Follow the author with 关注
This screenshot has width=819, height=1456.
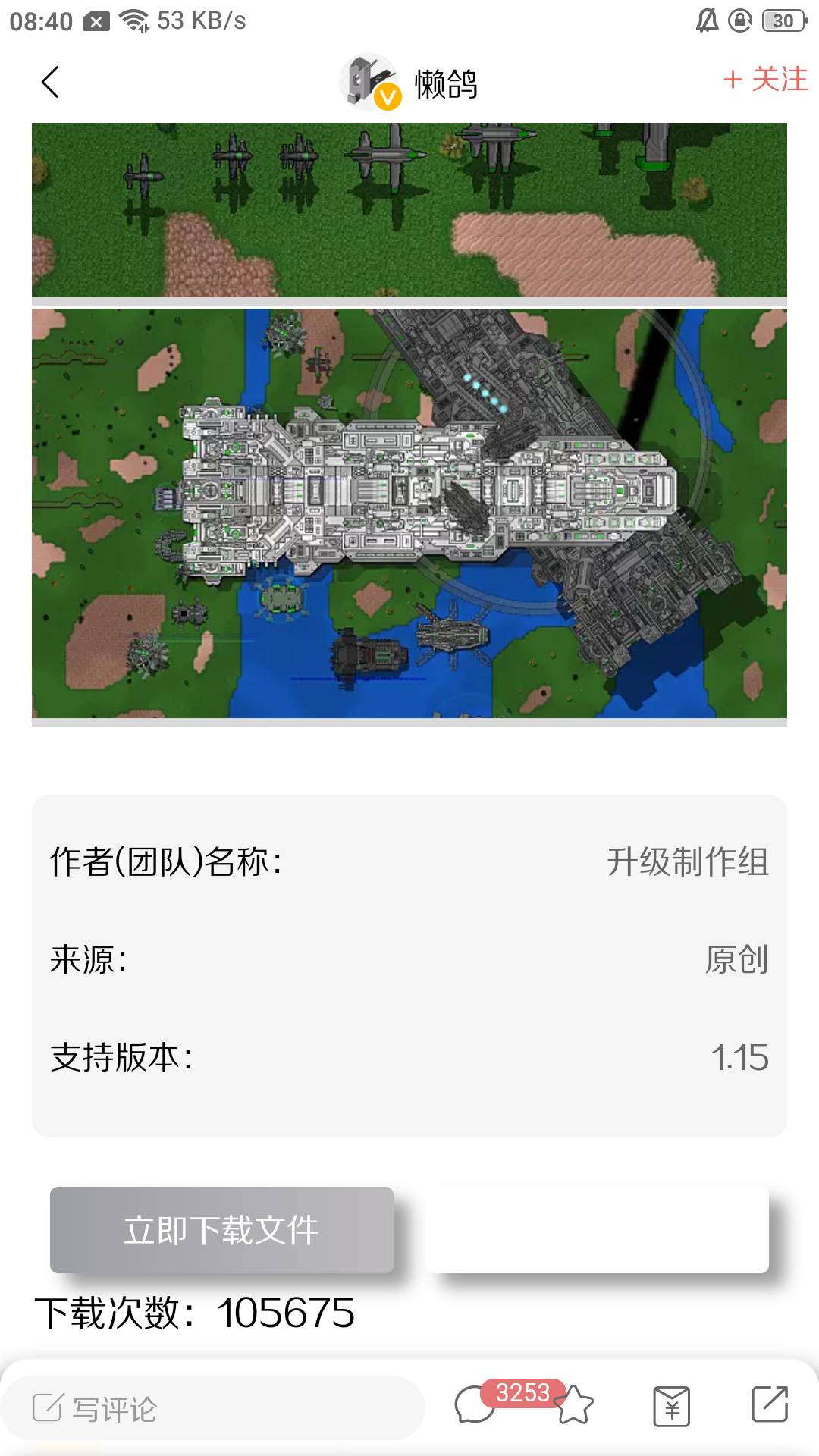click(764, 80)
